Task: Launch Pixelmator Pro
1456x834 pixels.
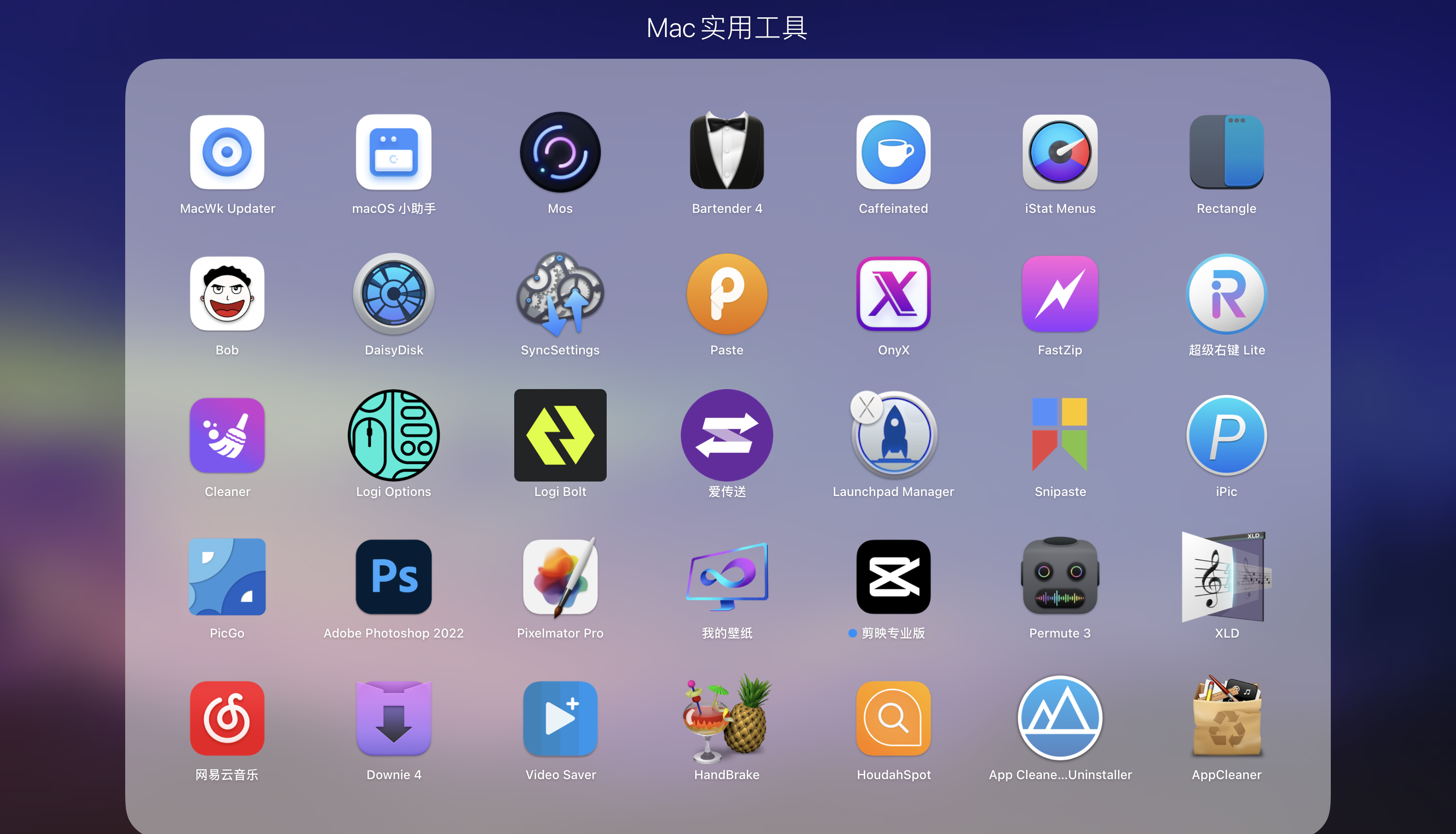Action: pyautogui.click(x=560, y=577)
